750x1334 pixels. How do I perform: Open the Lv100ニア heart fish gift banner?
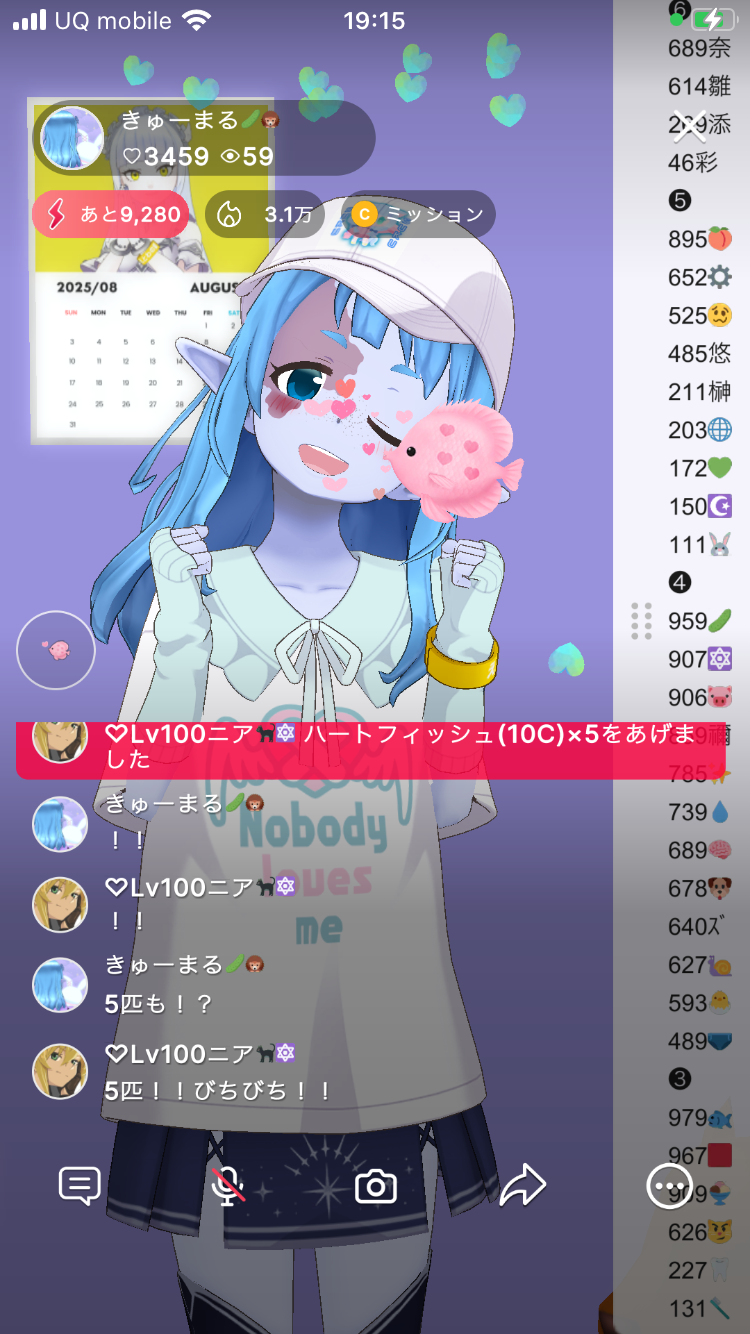[370, 747]
